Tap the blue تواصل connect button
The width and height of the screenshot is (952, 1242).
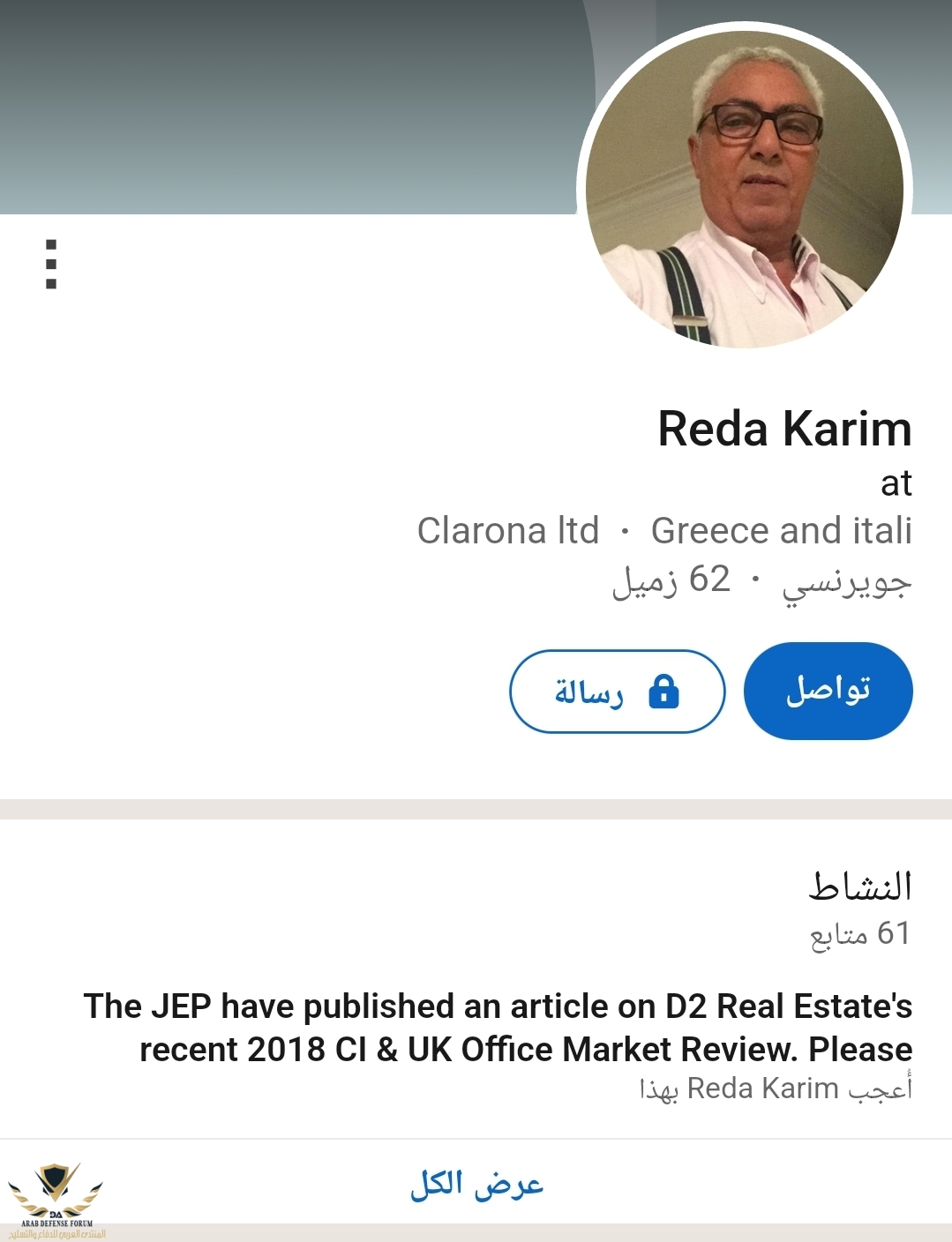point(828,691)
